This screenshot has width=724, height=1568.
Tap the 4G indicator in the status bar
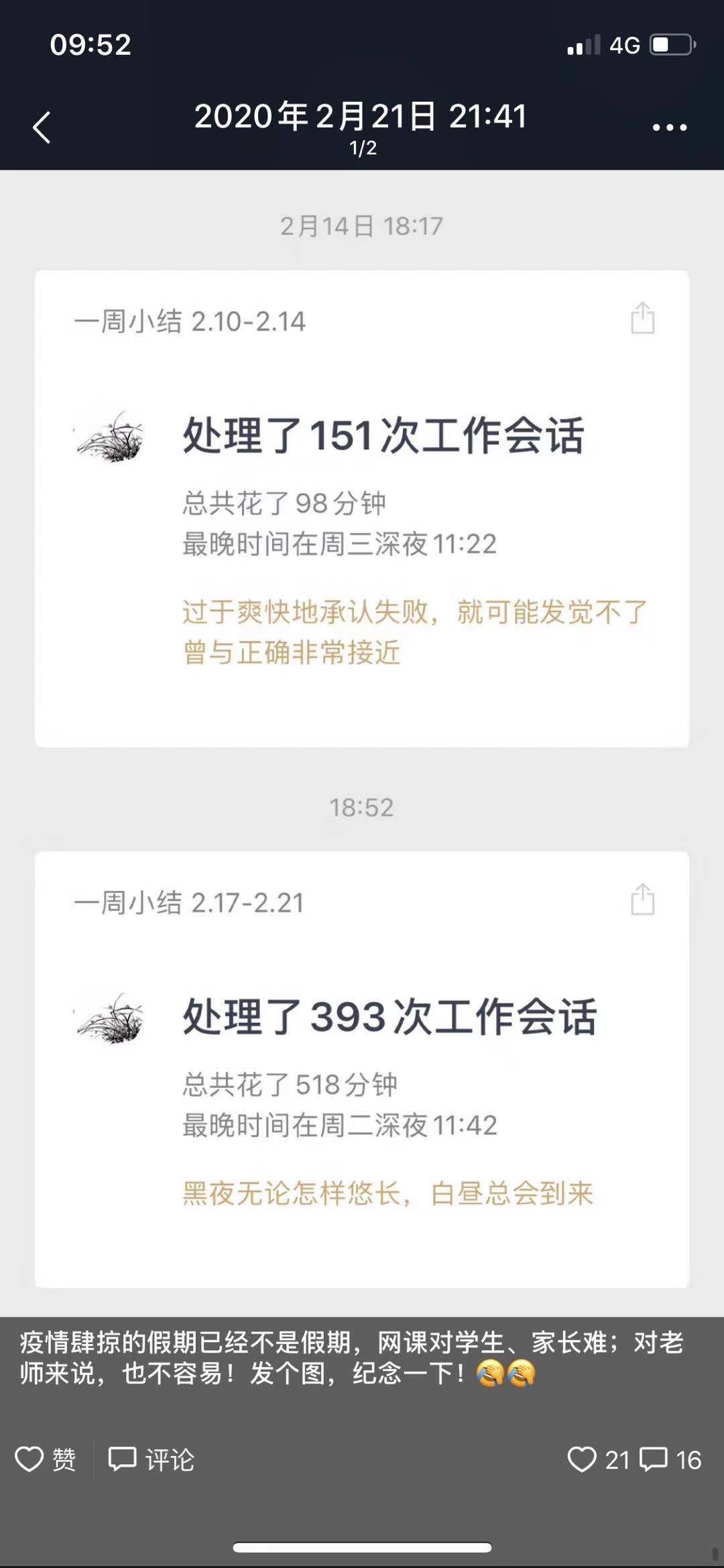[625, 43]
